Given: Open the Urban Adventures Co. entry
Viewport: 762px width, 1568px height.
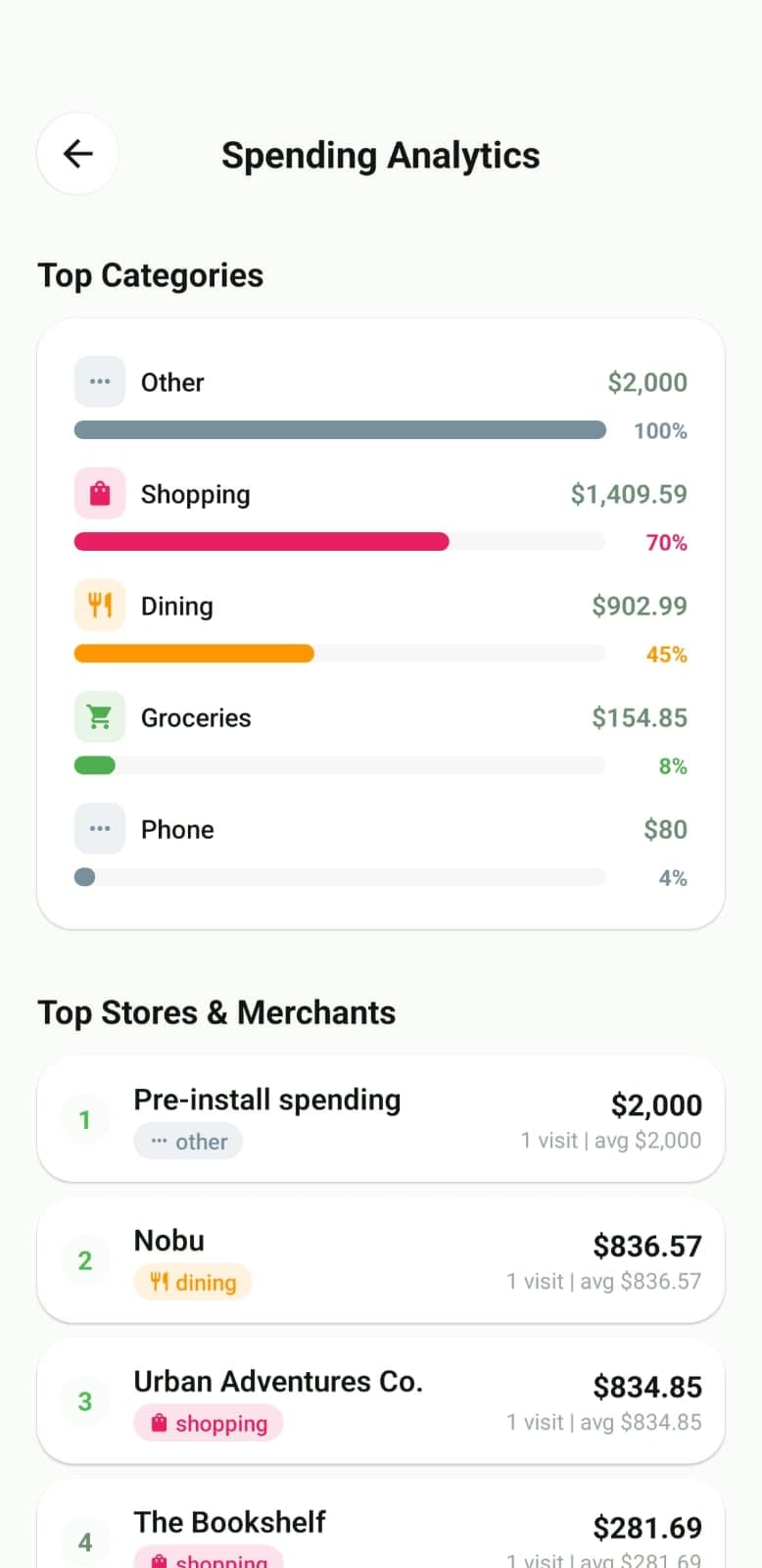Looking at the screenshot, I should tap(380, 1401).
